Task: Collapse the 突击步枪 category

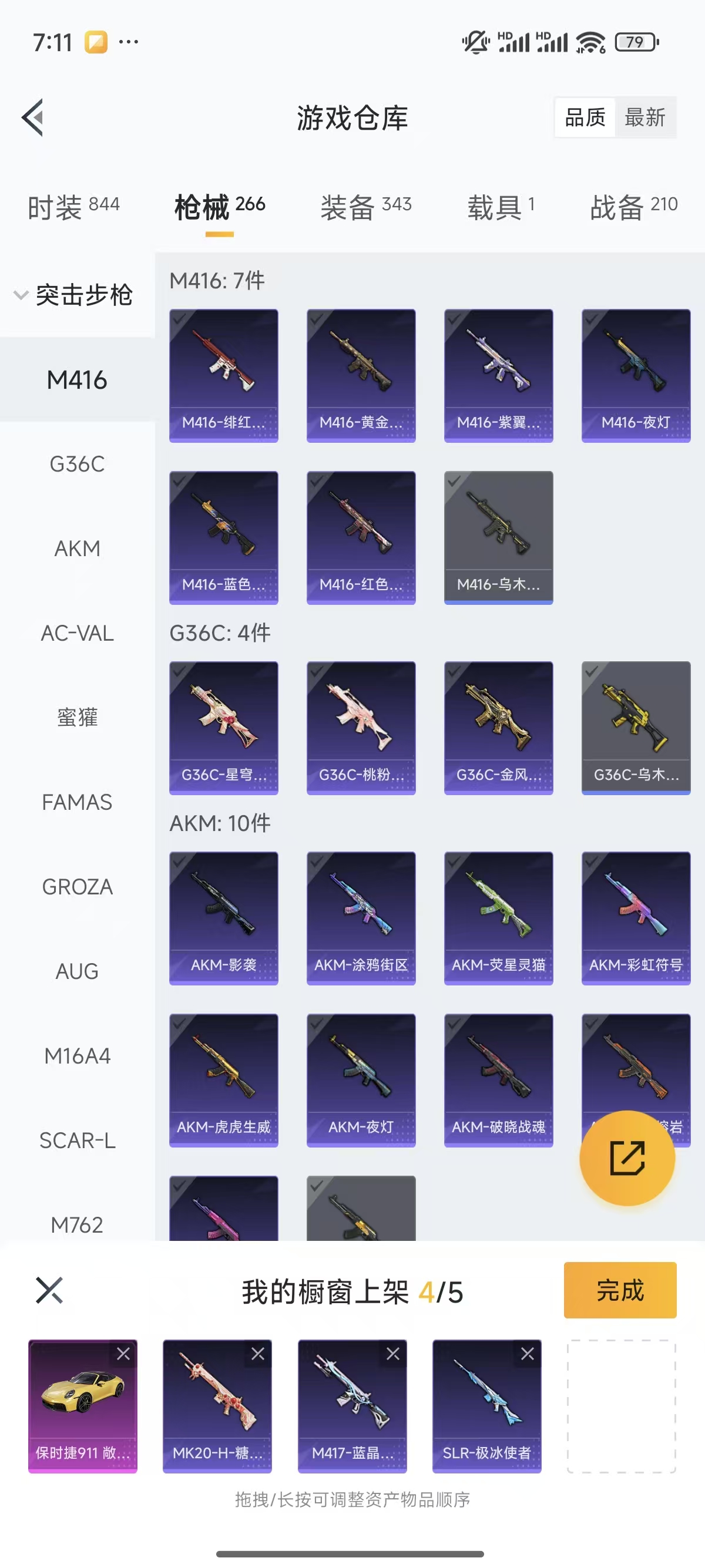Action: click(x=73, y=295)
